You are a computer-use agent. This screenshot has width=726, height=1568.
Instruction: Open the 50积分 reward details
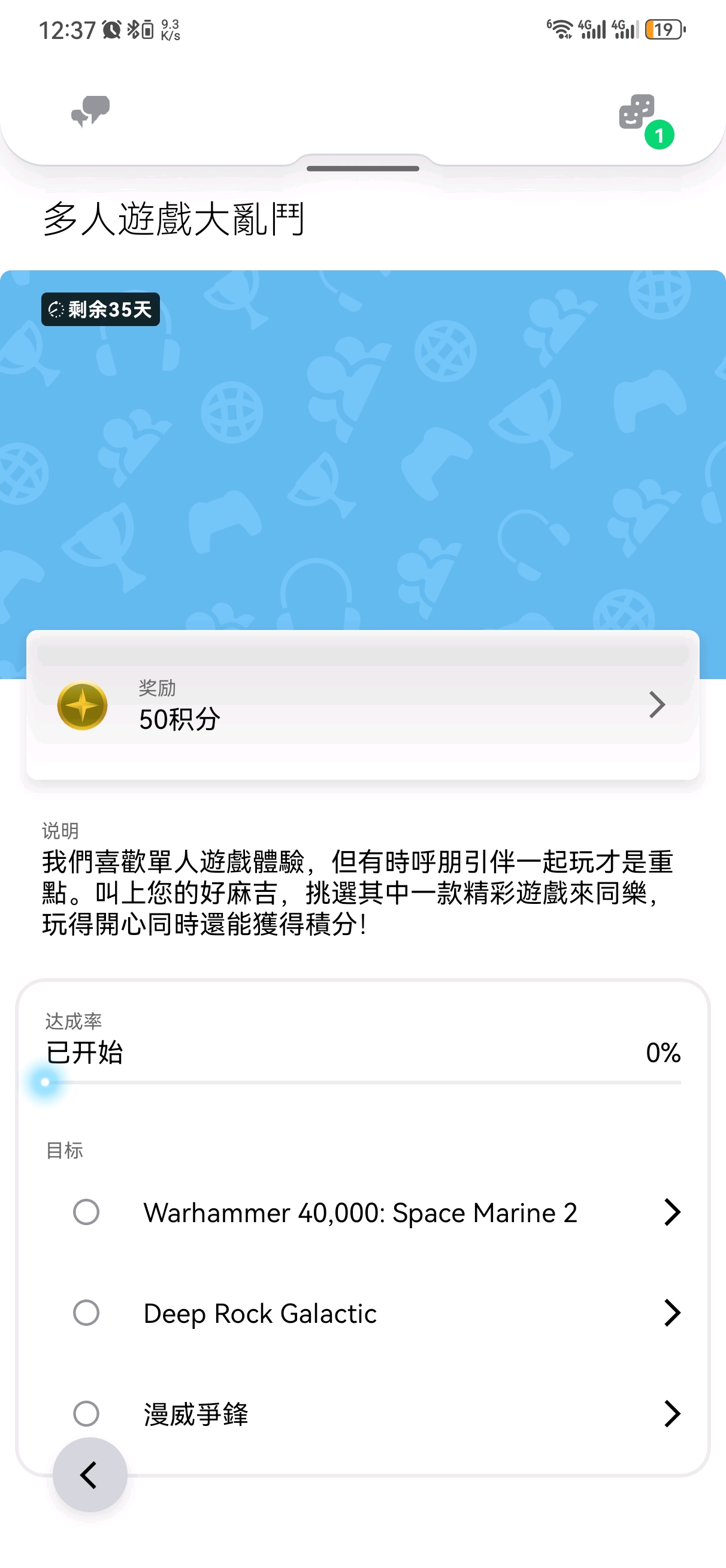[362, 705]
